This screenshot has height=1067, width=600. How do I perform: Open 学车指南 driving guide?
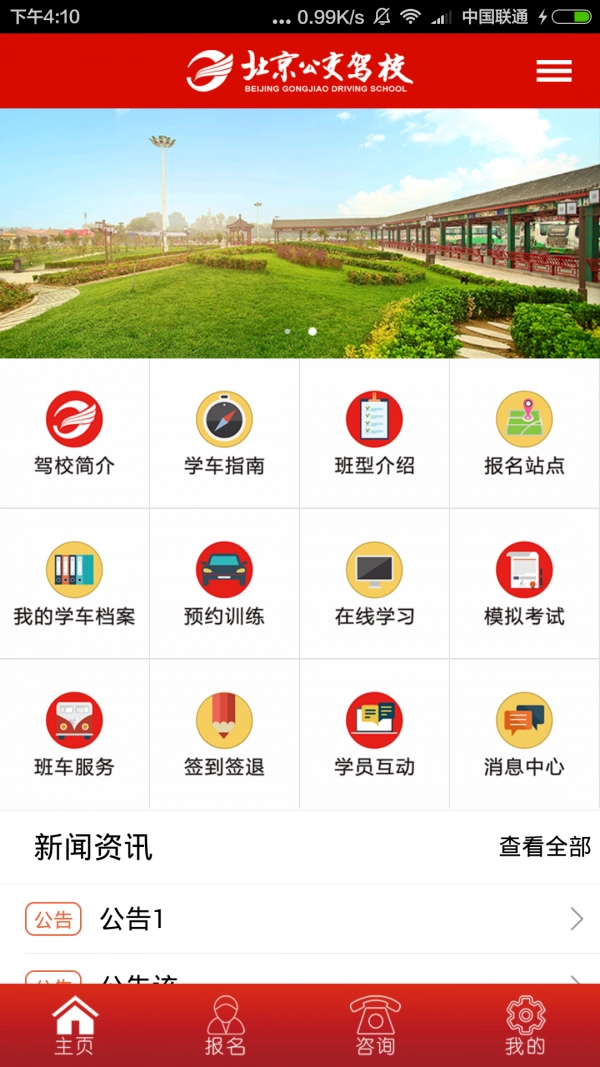(224, 433)
